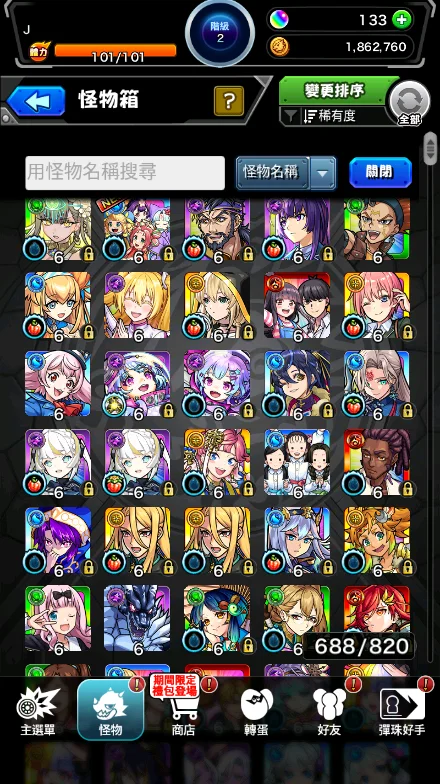The width and height of the screenshot is (440, 784).
Task: Open the 階級 2 rank badge
Action: [220, 32]
